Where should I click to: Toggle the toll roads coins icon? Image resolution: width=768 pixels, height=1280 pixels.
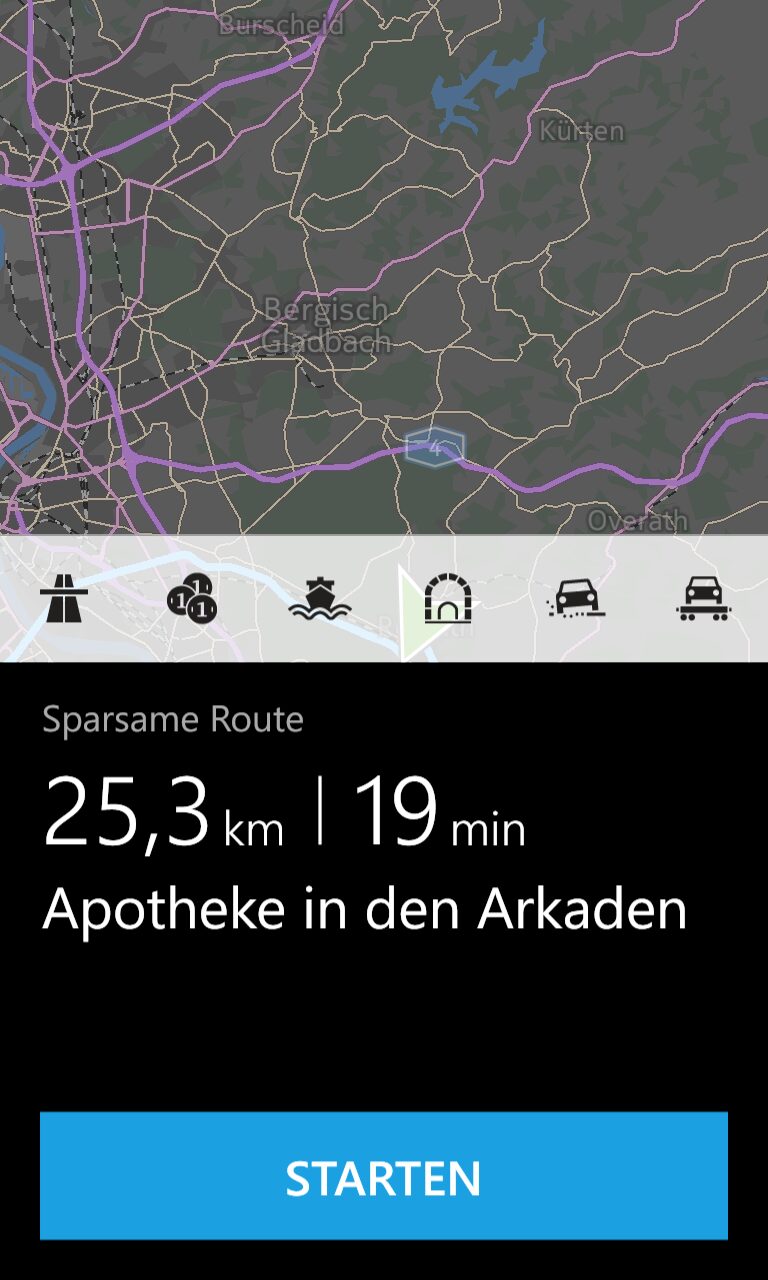click(192, 599)
